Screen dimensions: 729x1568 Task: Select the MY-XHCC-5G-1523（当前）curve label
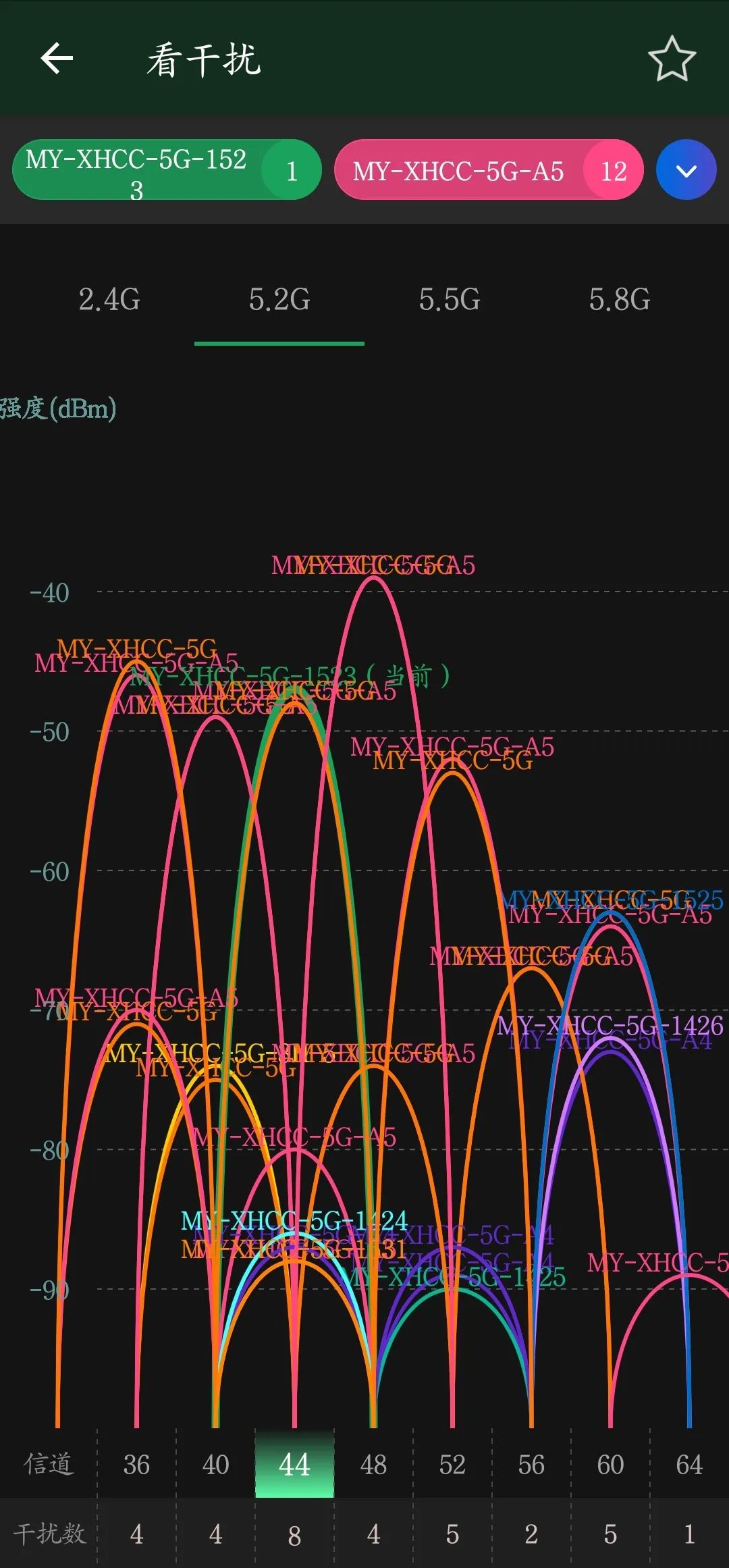292,675
